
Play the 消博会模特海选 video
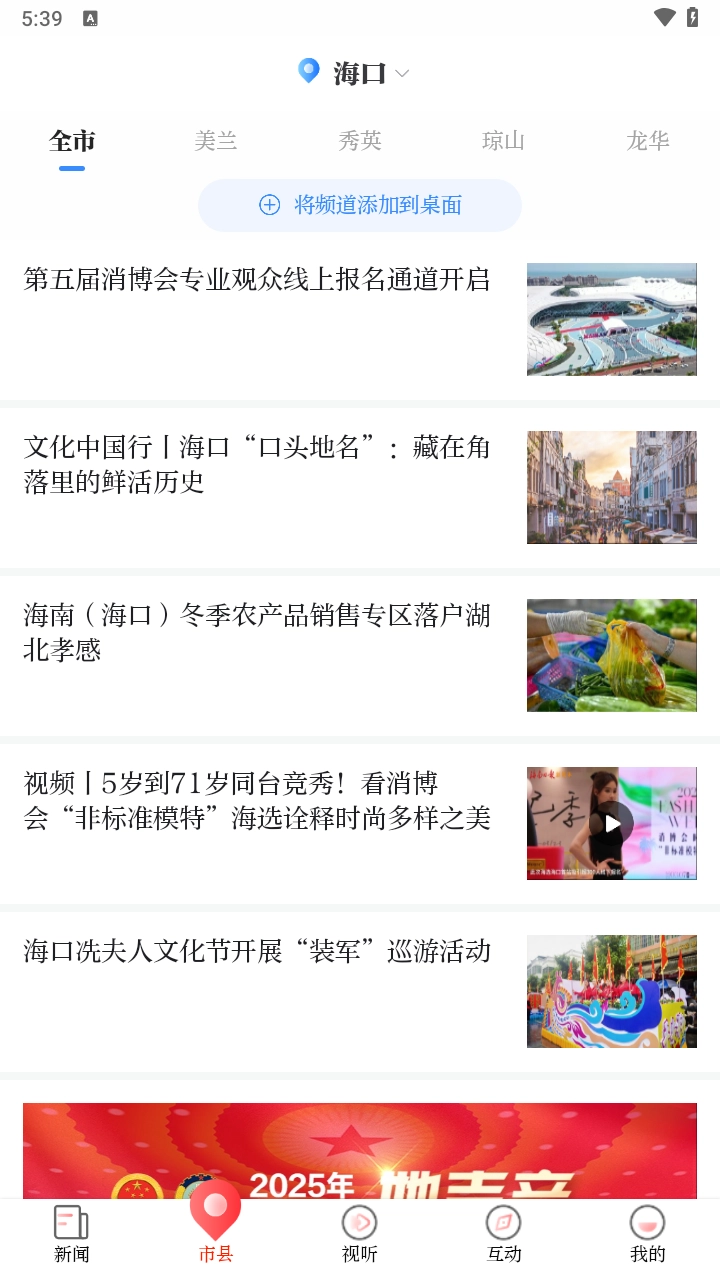pos(611,823)
